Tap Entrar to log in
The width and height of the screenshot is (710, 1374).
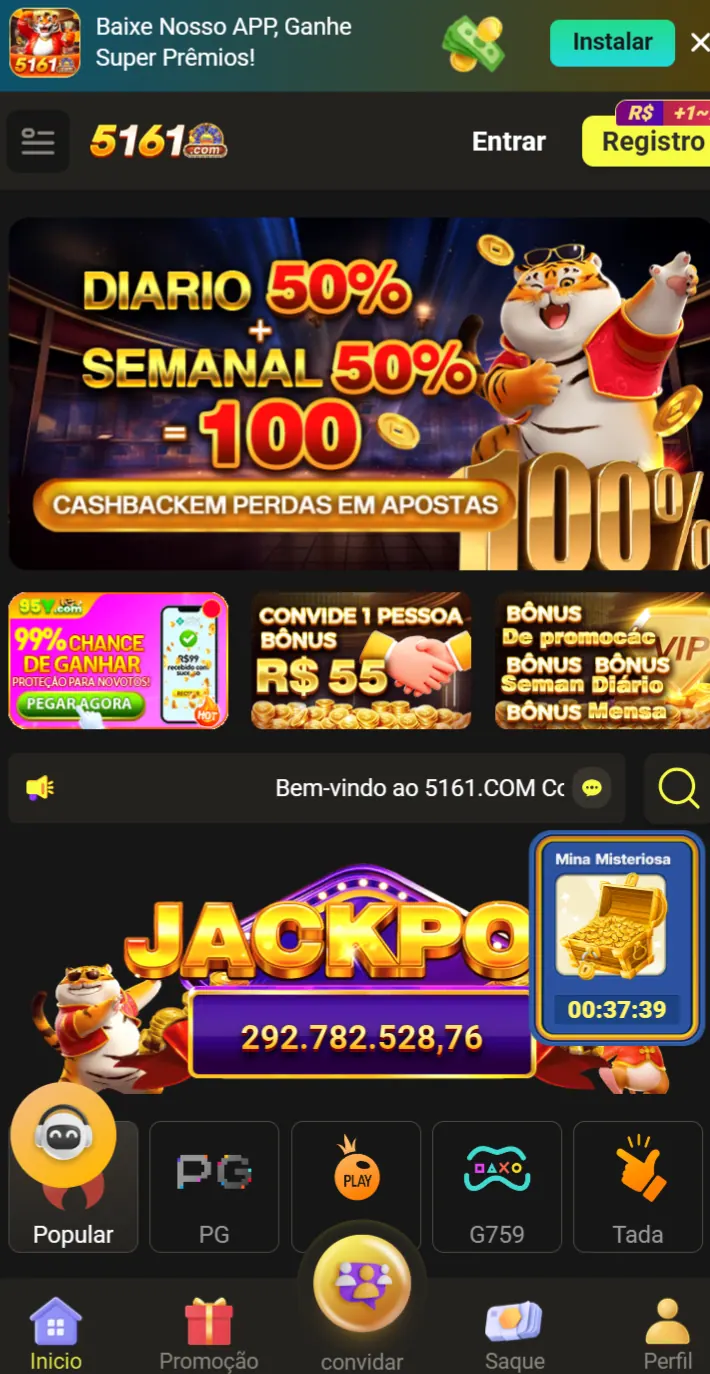[x=509, y=142]
